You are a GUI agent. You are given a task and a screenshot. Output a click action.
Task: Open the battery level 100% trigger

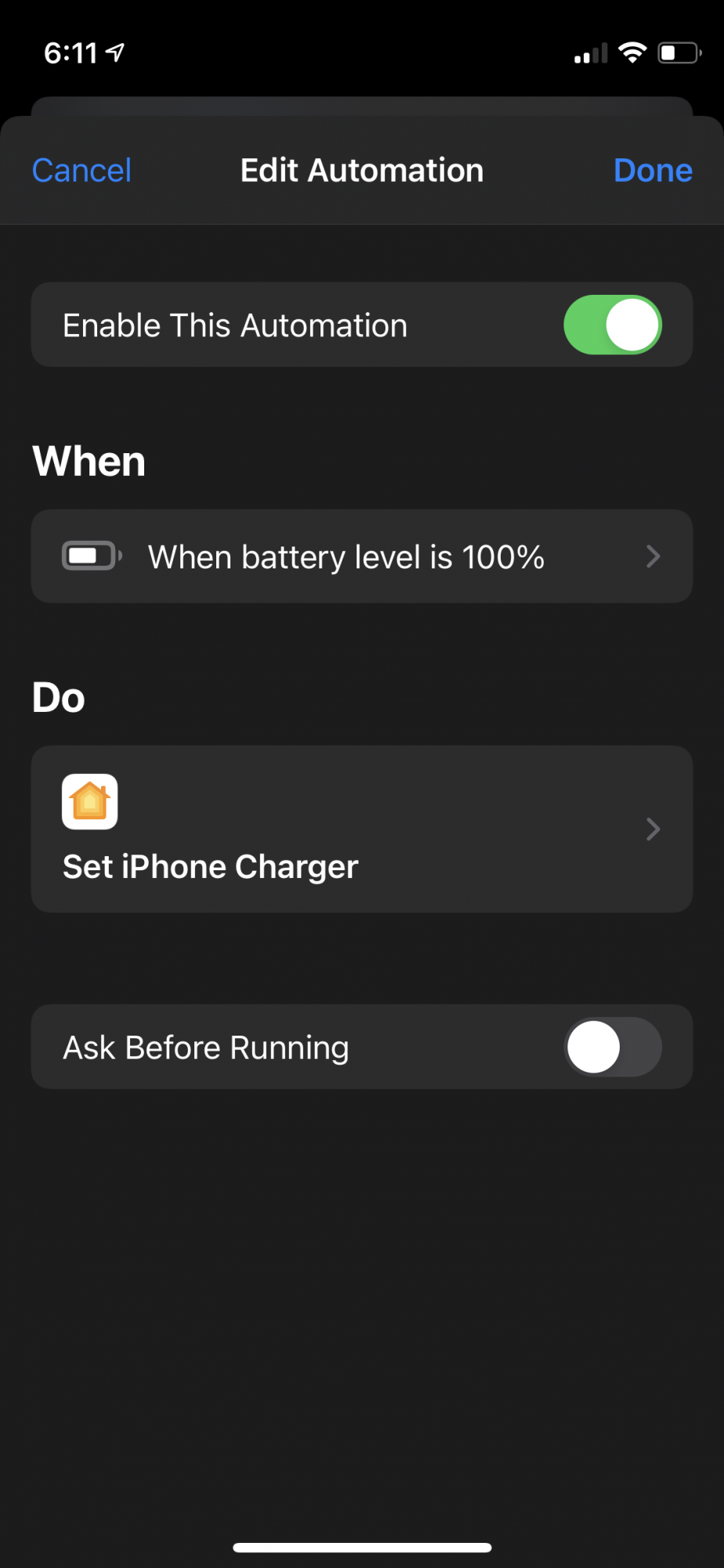[362, 557]
